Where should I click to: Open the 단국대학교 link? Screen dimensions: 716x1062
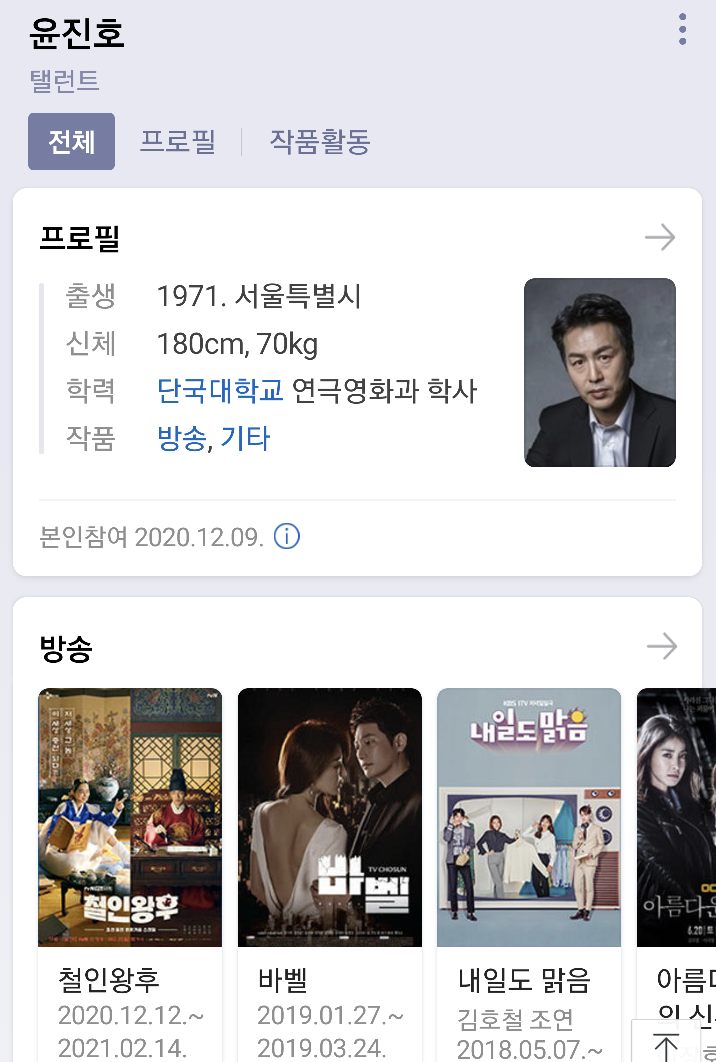click(220, 390)
